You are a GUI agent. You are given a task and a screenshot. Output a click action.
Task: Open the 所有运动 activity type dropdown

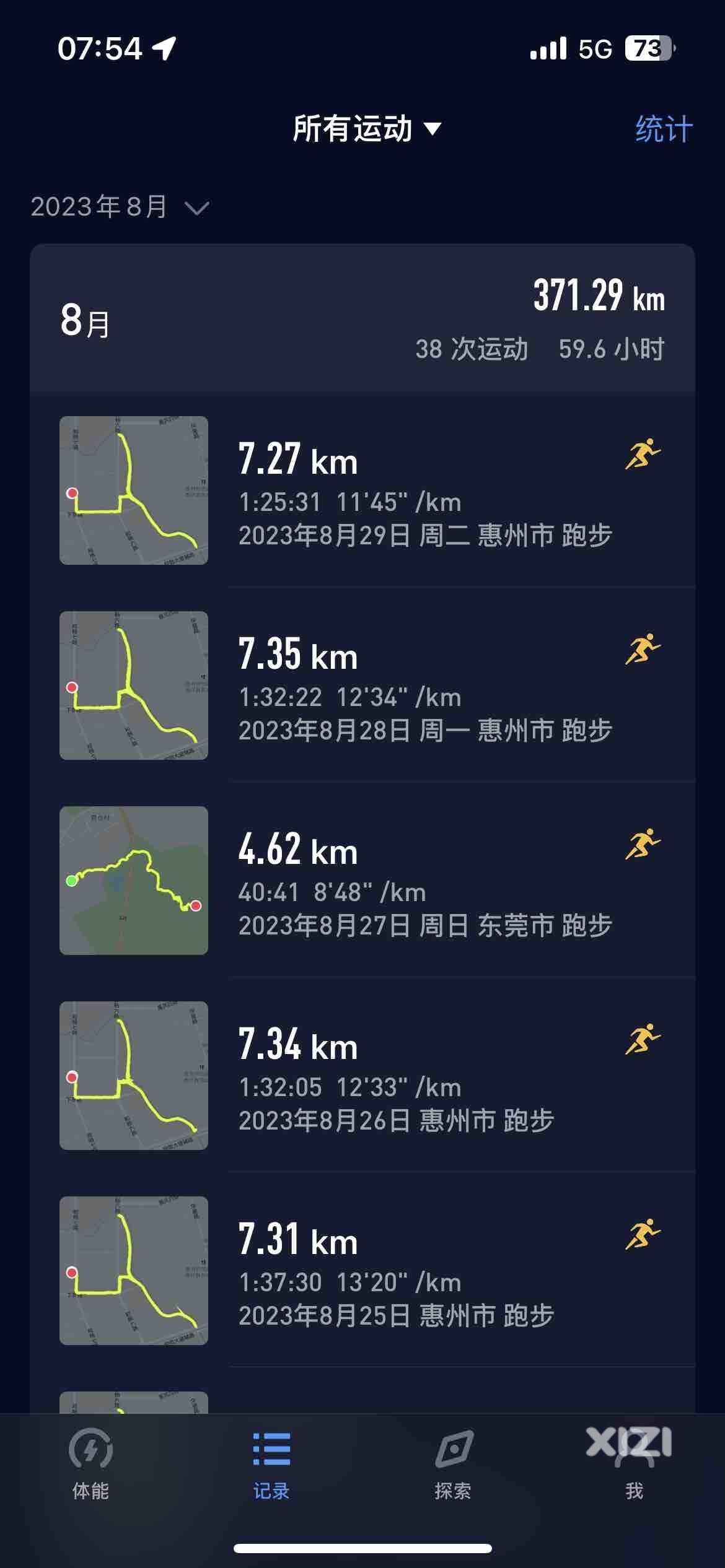(366, 129)
